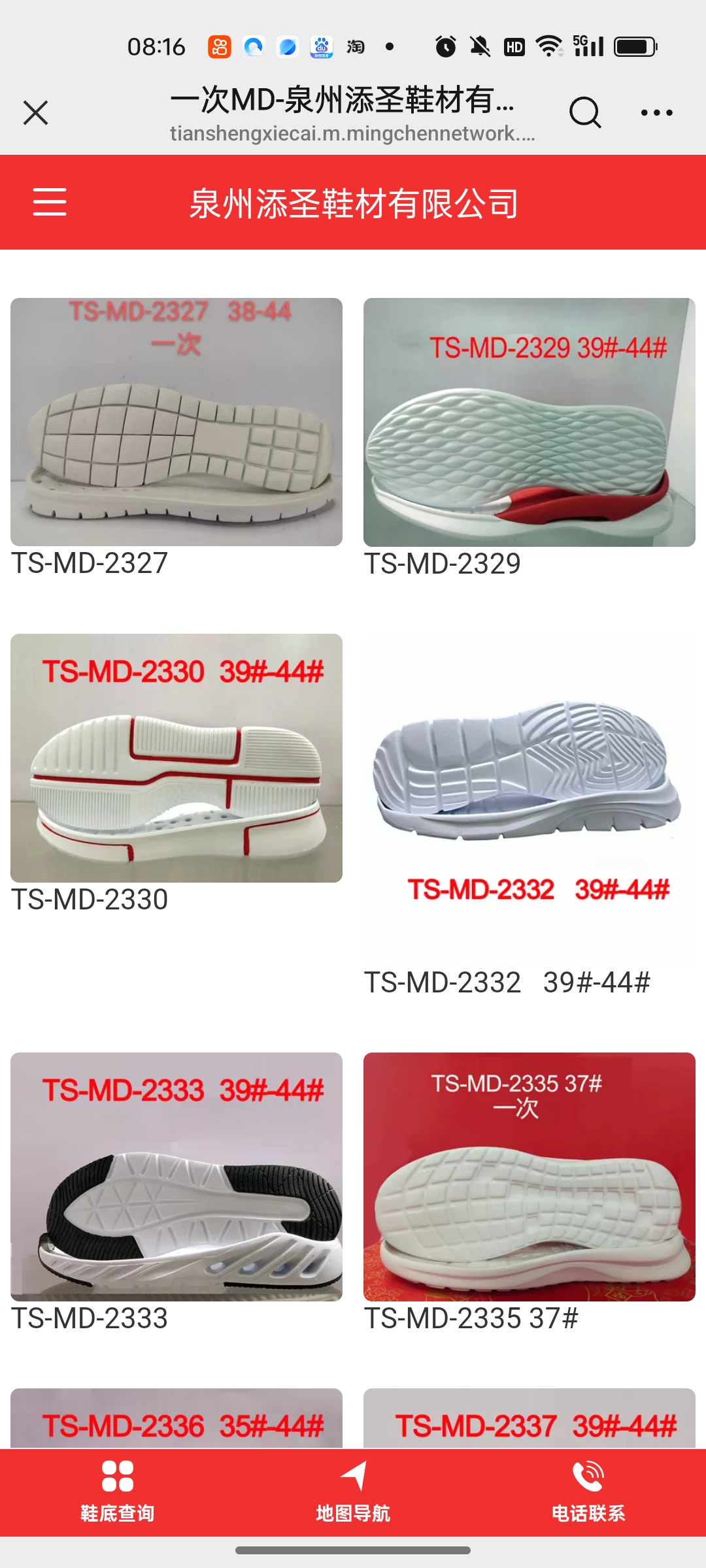Image resolution: width=706 pixels, height=1568 pixels.
Task: Open the hamburger drawer menu
Action: point(50,201)
